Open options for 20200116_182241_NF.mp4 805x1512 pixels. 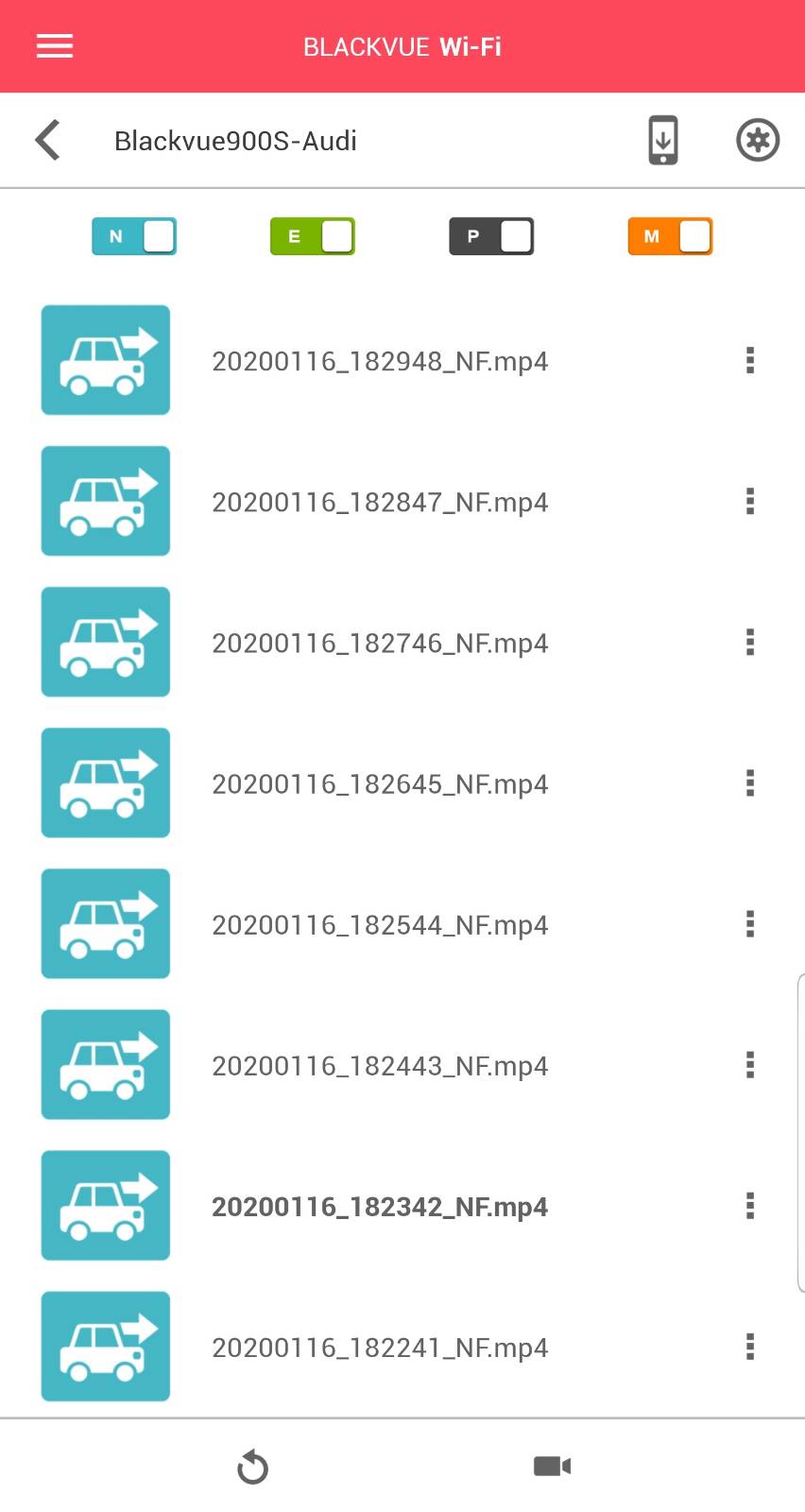click(x=750, y=1347)
